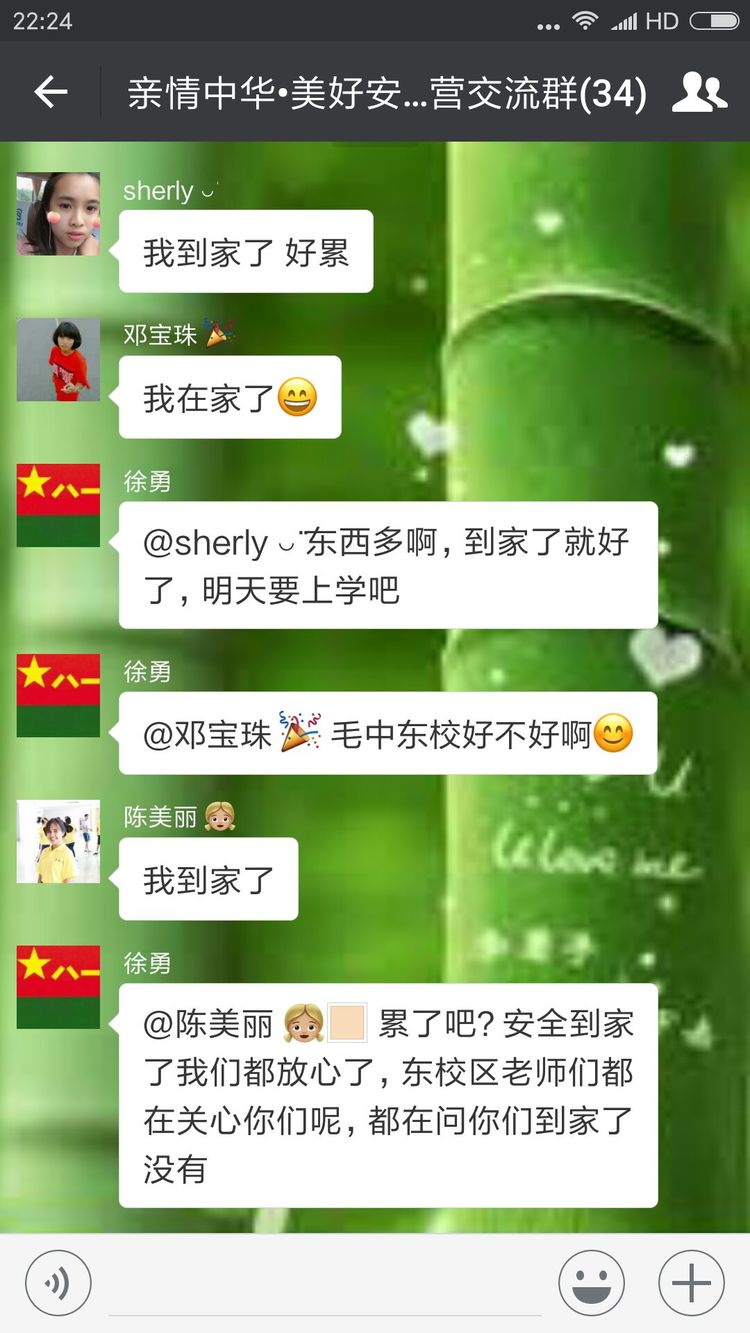Open 陈美丽's profile avatar
The image size is (750, 1333).
pyautogui.click(x=58, y=841)
